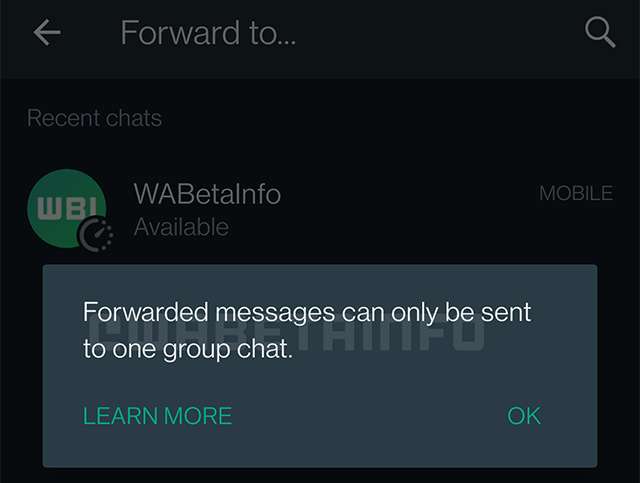Tap Learn More in the dialog
This screenshot has height=483, width=640.
click(157, 416)
